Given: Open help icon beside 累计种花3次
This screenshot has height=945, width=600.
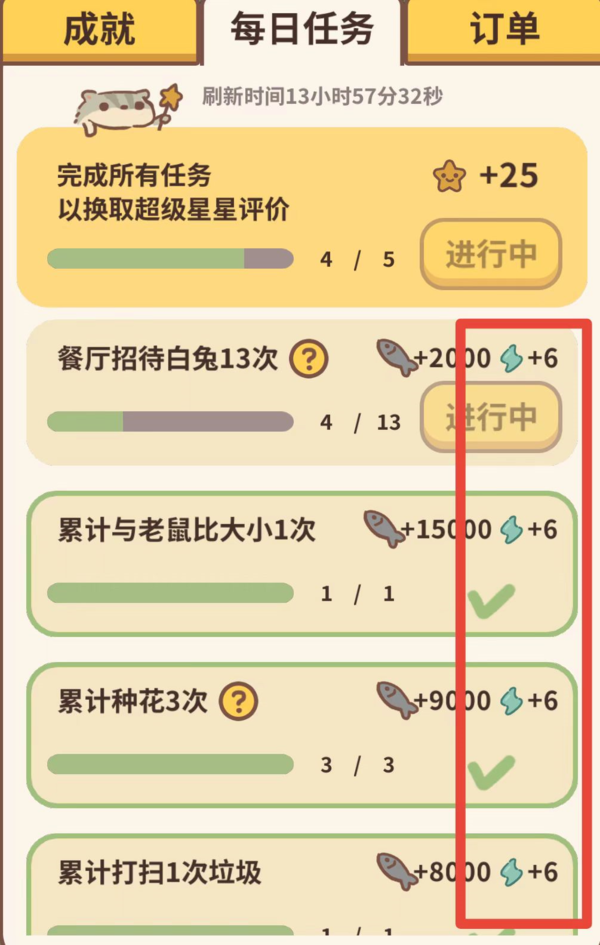Looking at the screenshot, I should [239, 700].
